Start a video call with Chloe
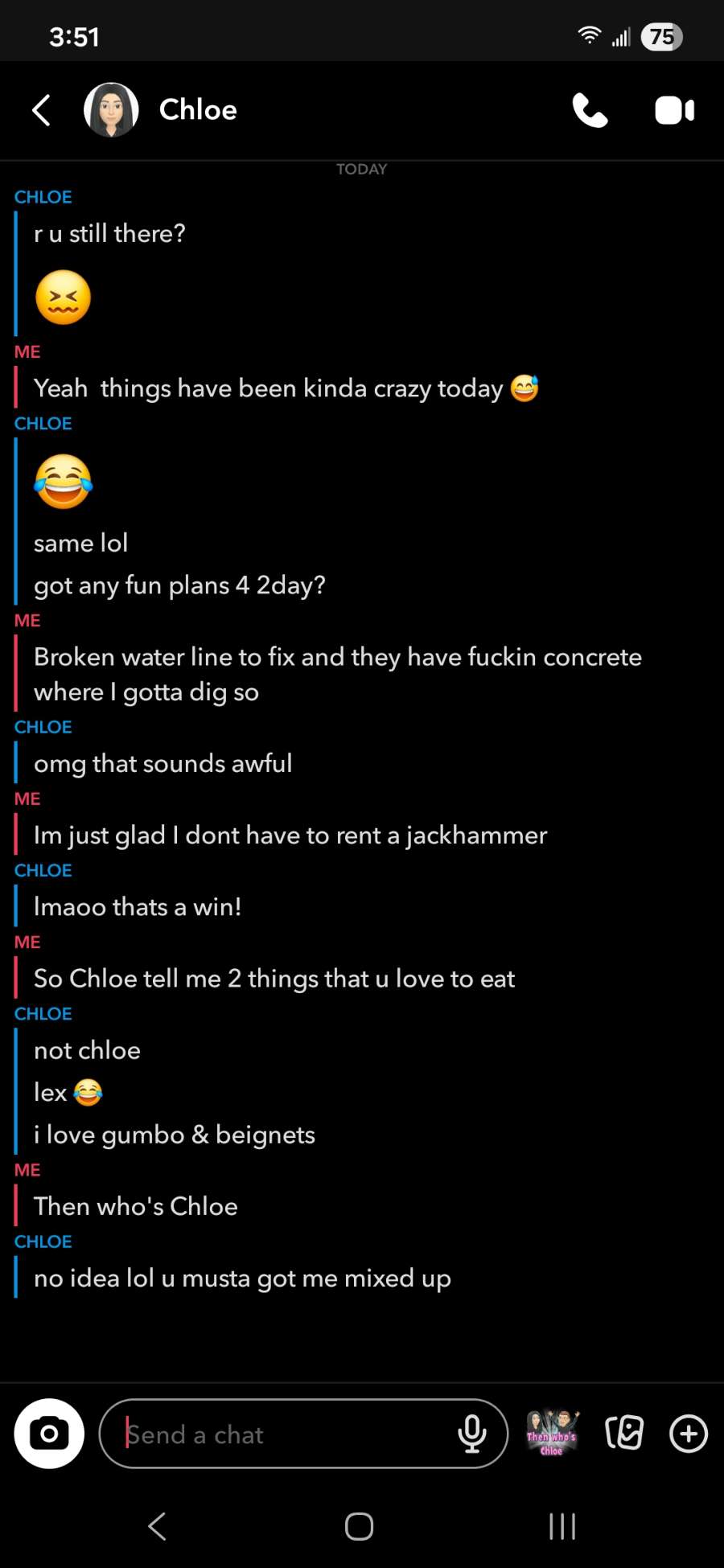724x1568 pixels. click(674, 110)
